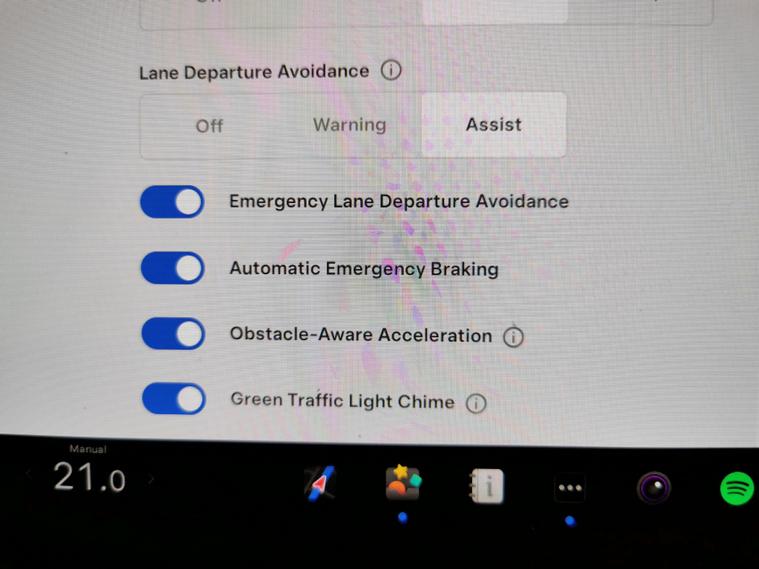The width and height of the screenshot is (759, 569).
Task: Select Warning for Lane Departure Avoidance
Action: point(349,126)
